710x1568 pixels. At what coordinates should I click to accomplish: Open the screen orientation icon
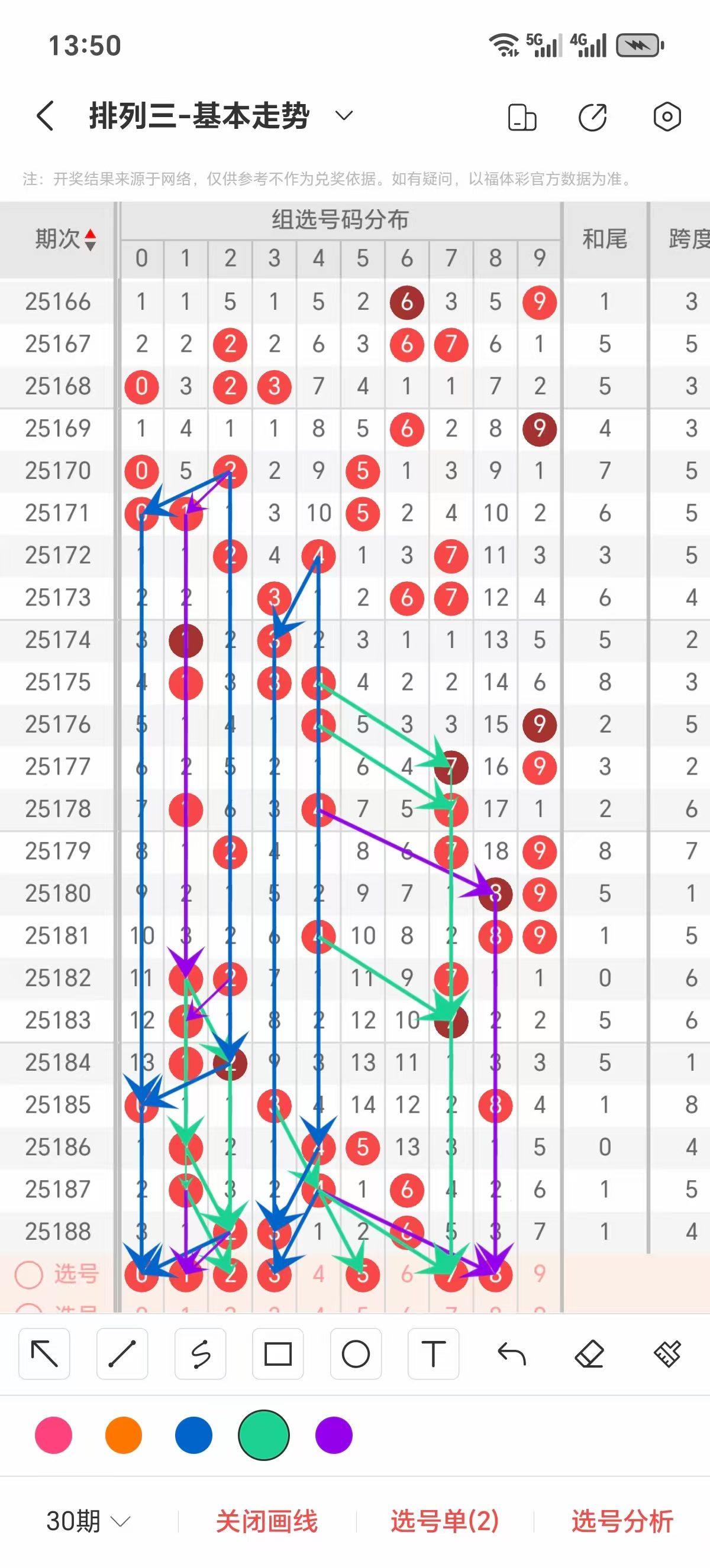pyautogui.click(x=522, y=117)
